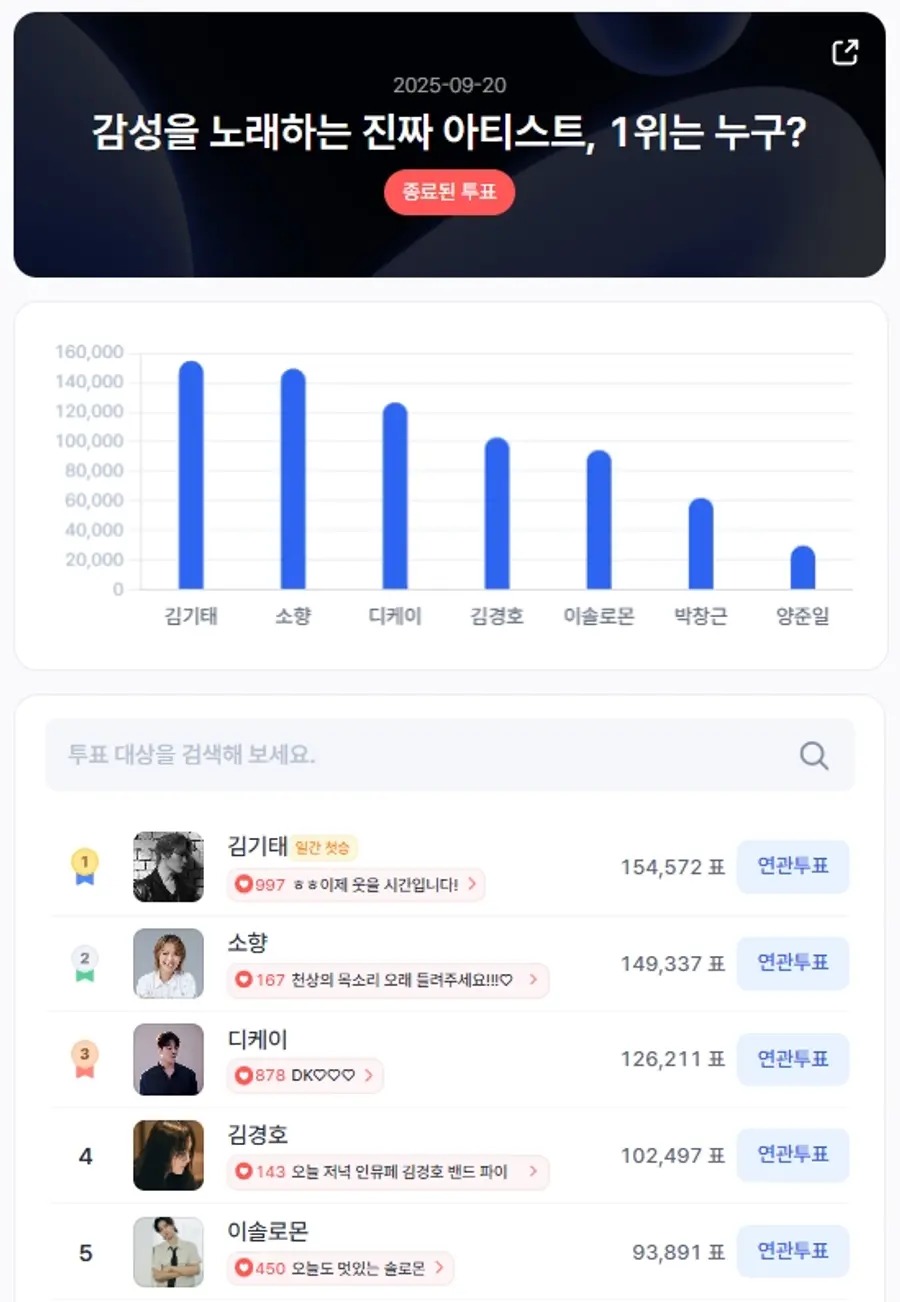Tap 김경호's profile photo

click(x=168, y=1155)
